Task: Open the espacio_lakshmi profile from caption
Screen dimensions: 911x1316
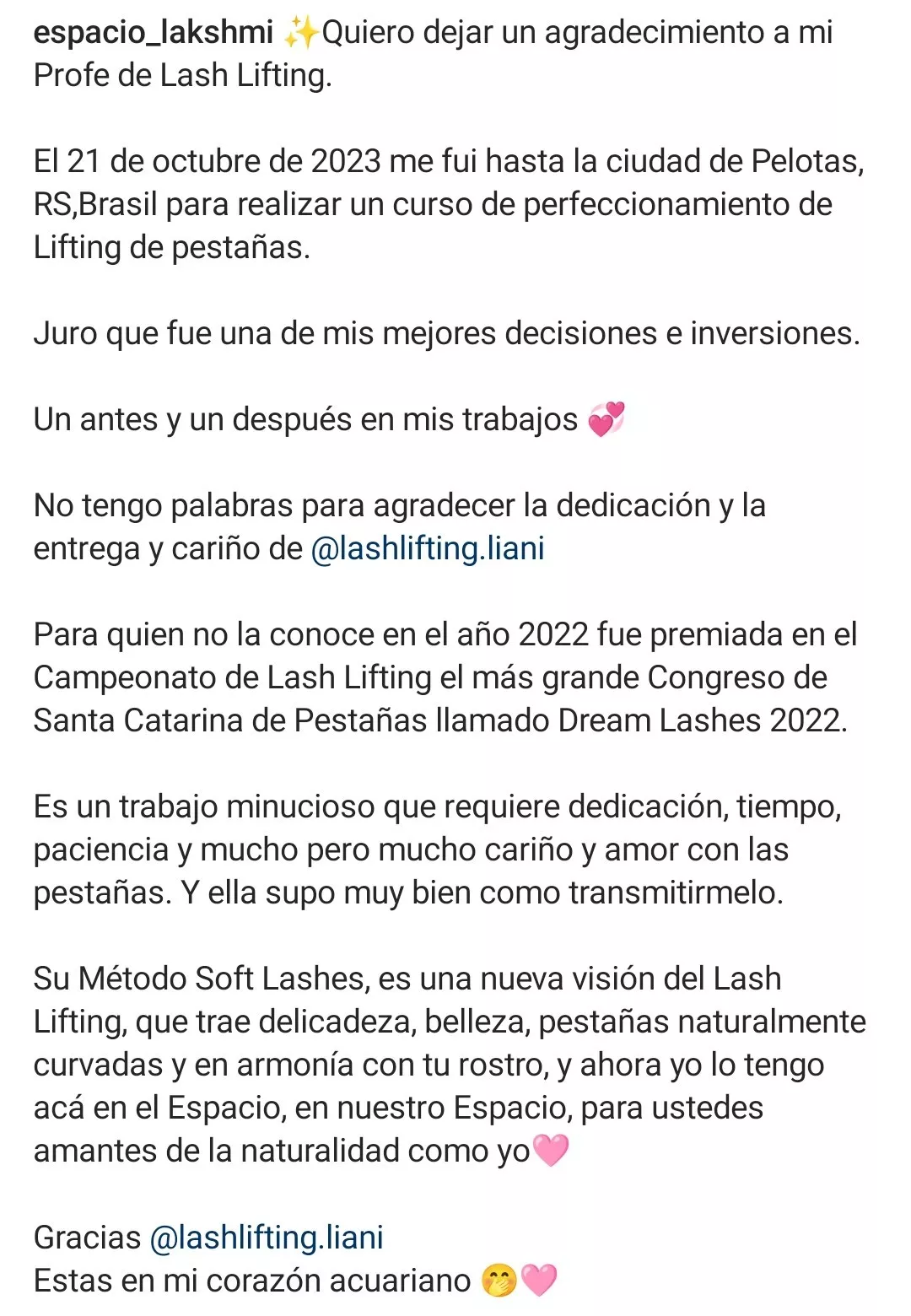Action: pyautogui.click(x=153, y=33)
